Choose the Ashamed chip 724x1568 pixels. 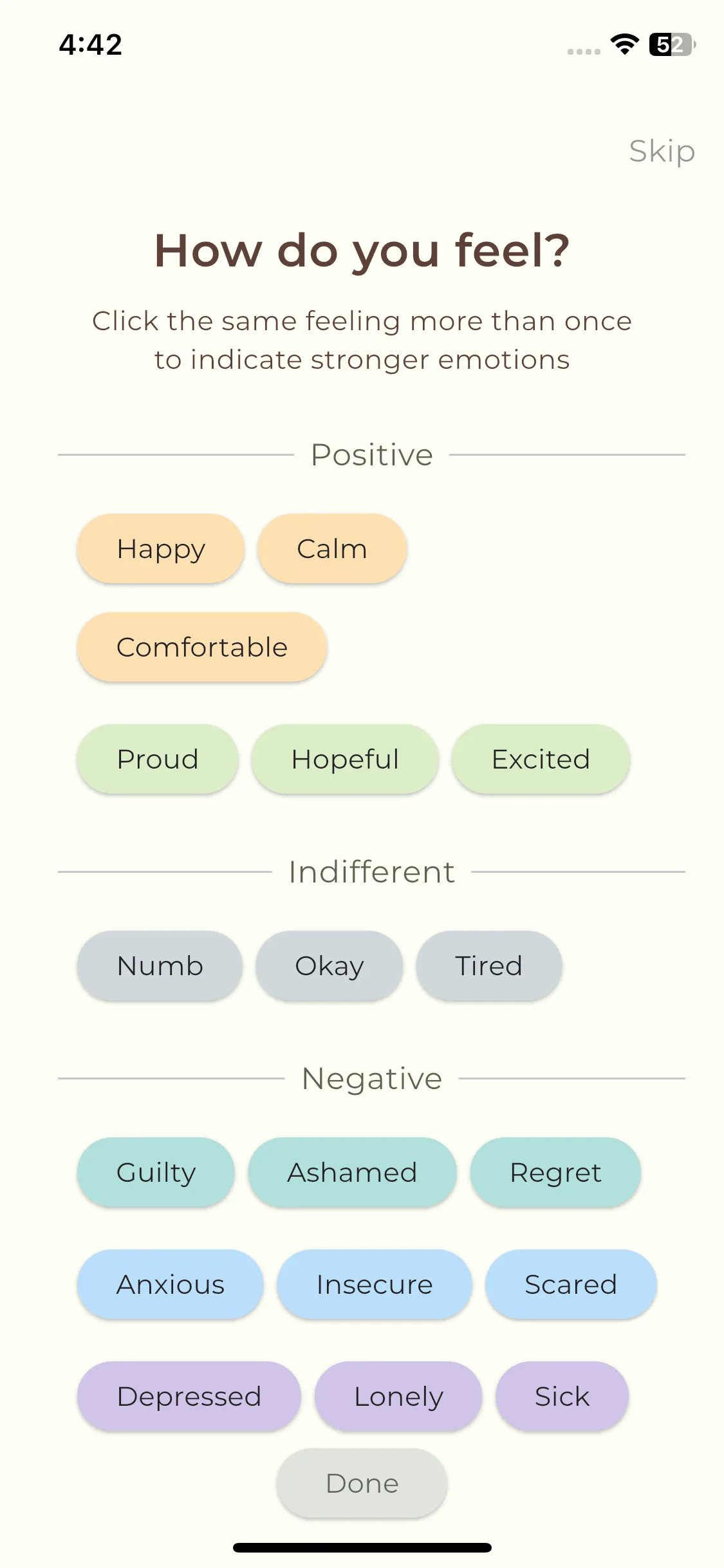[x=353, y=1173]
